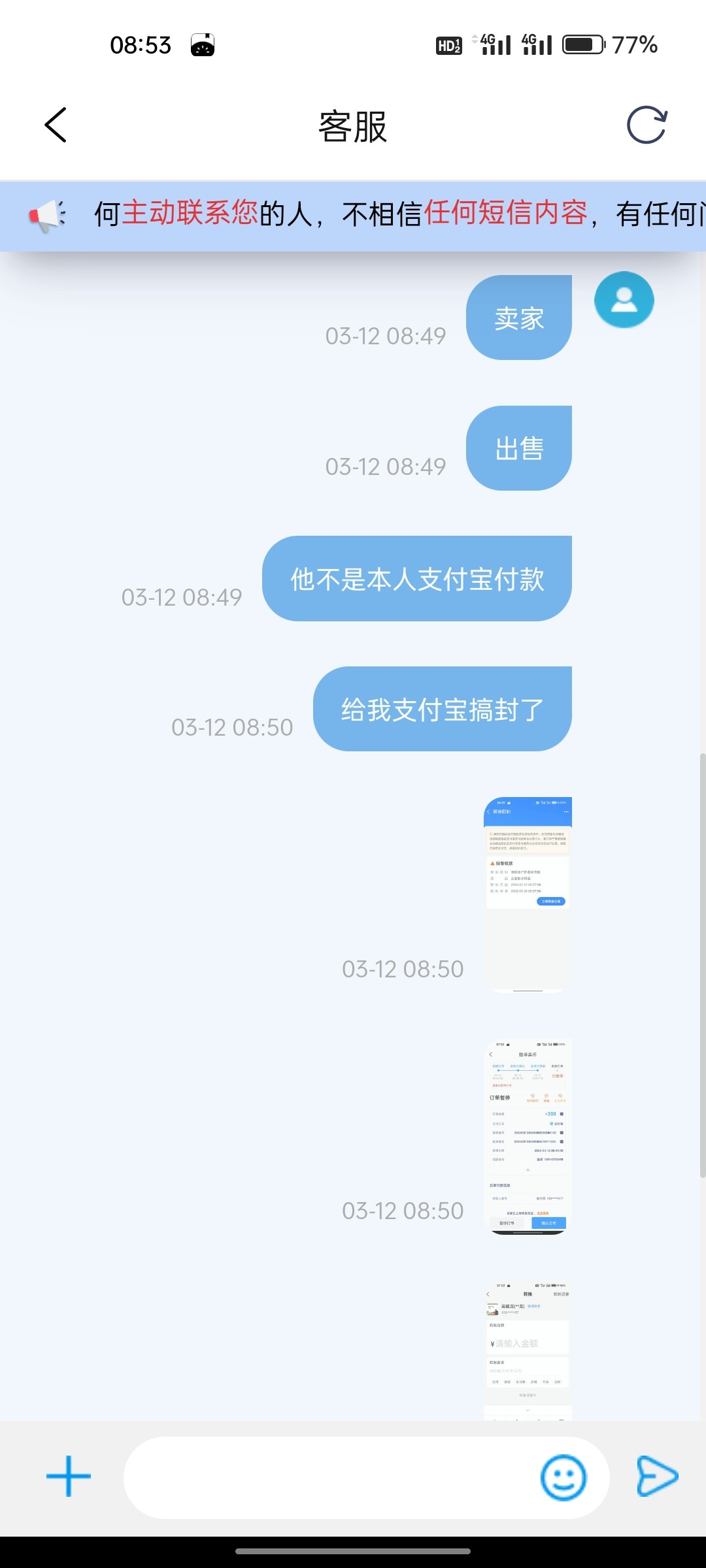Open the first sent screenshot with the blue header

click(x=528, y=894)
